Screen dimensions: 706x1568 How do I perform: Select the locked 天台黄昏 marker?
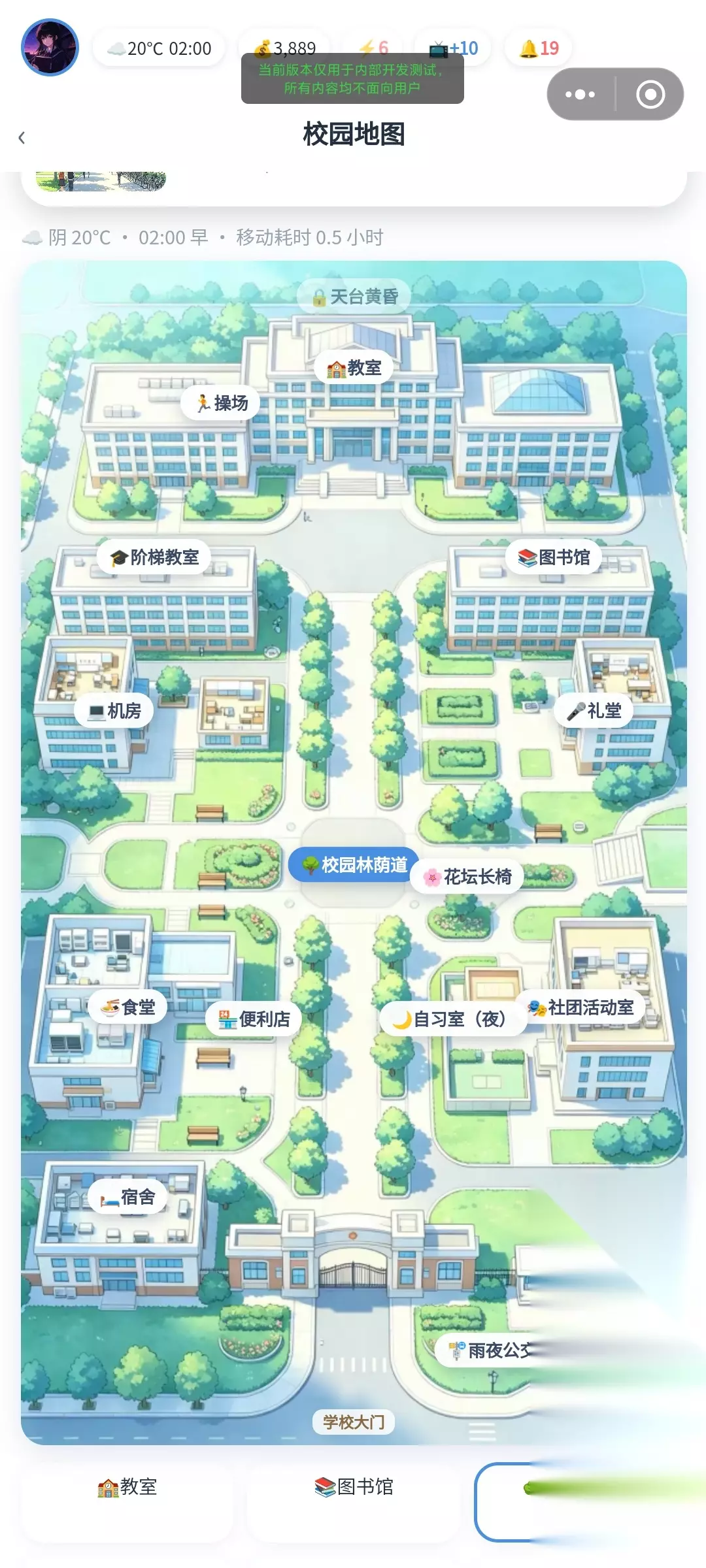pos(354,297)
